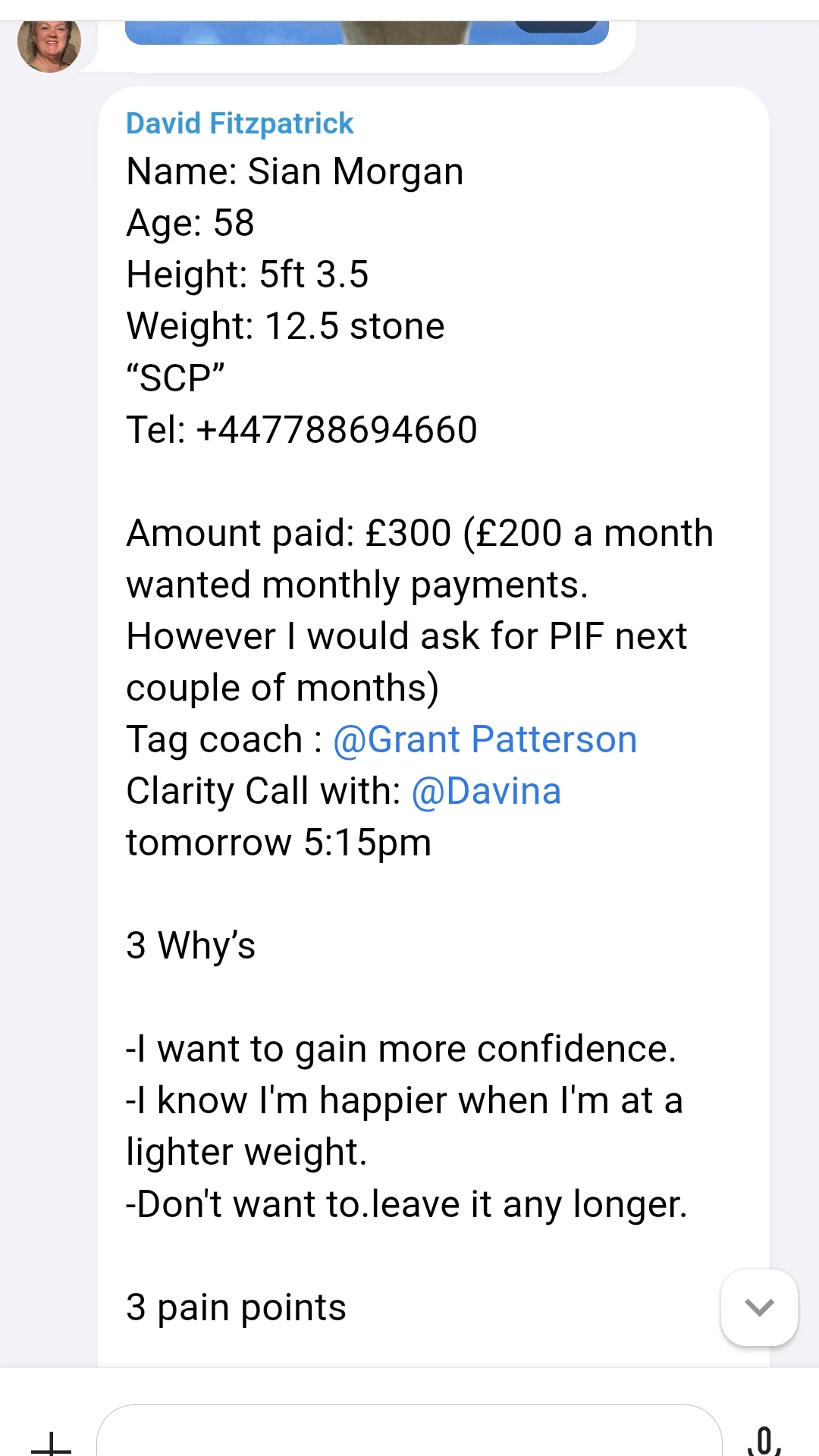Record a voice message with microphone

tap(764, 1439)
